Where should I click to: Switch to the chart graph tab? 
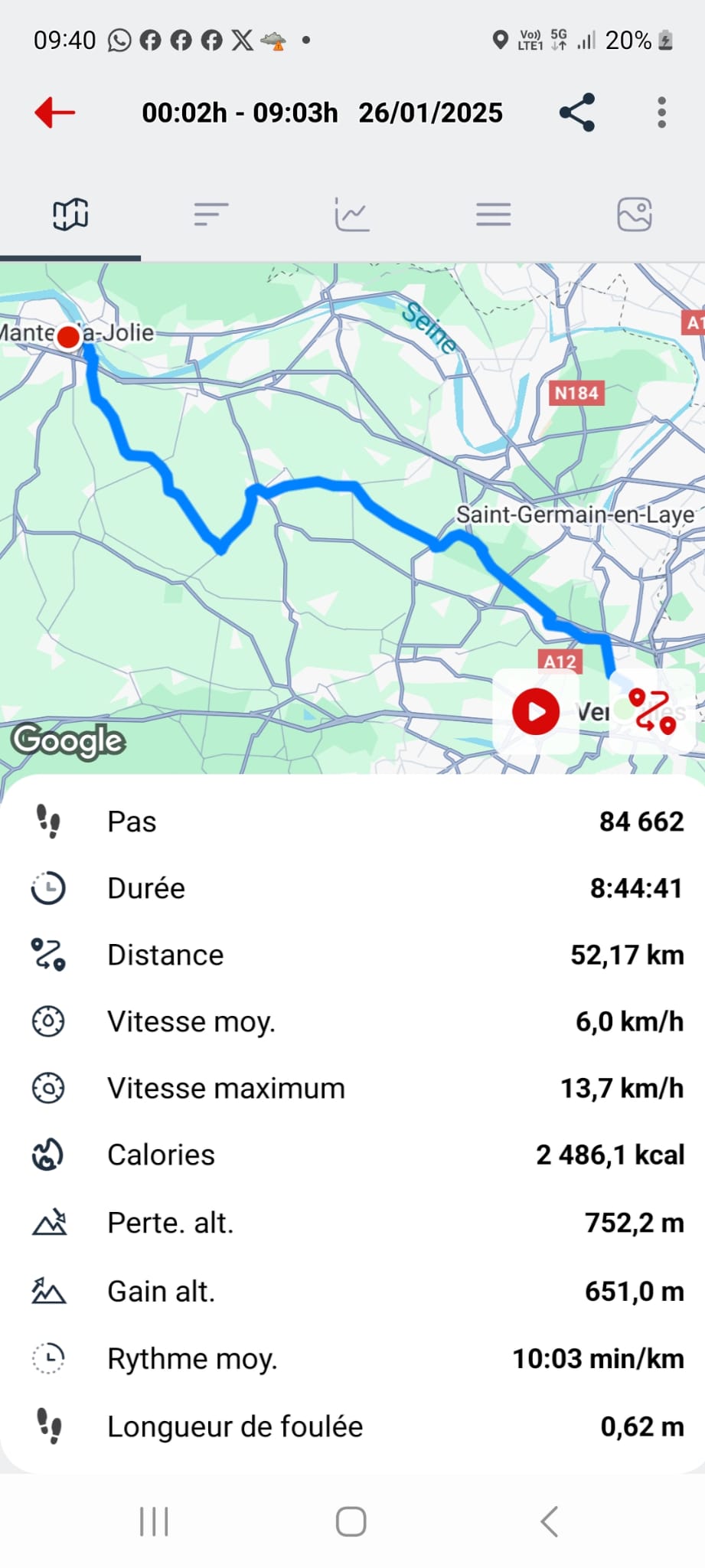click(352, 214)
